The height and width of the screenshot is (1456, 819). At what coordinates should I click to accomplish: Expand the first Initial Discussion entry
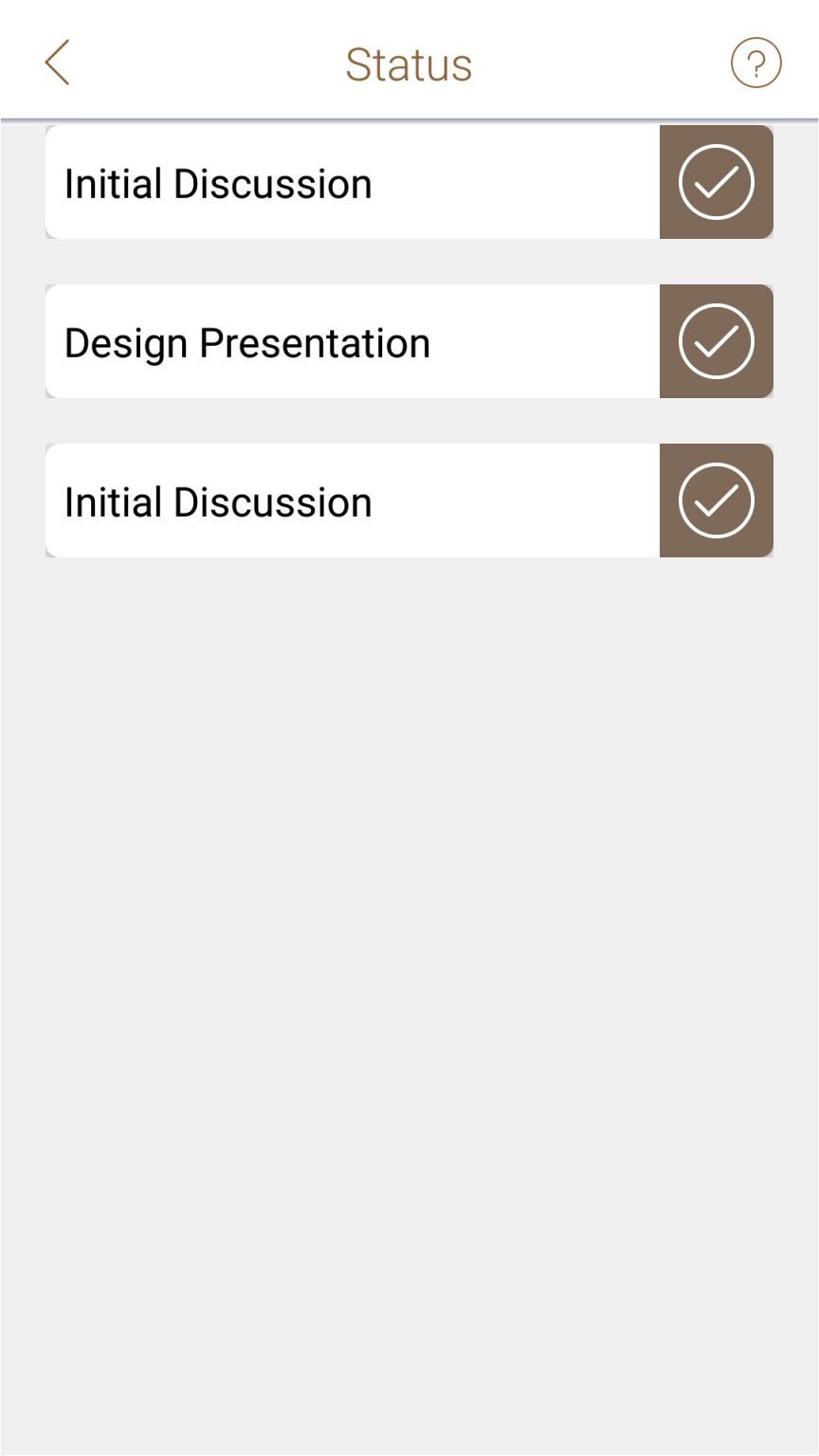351,181
